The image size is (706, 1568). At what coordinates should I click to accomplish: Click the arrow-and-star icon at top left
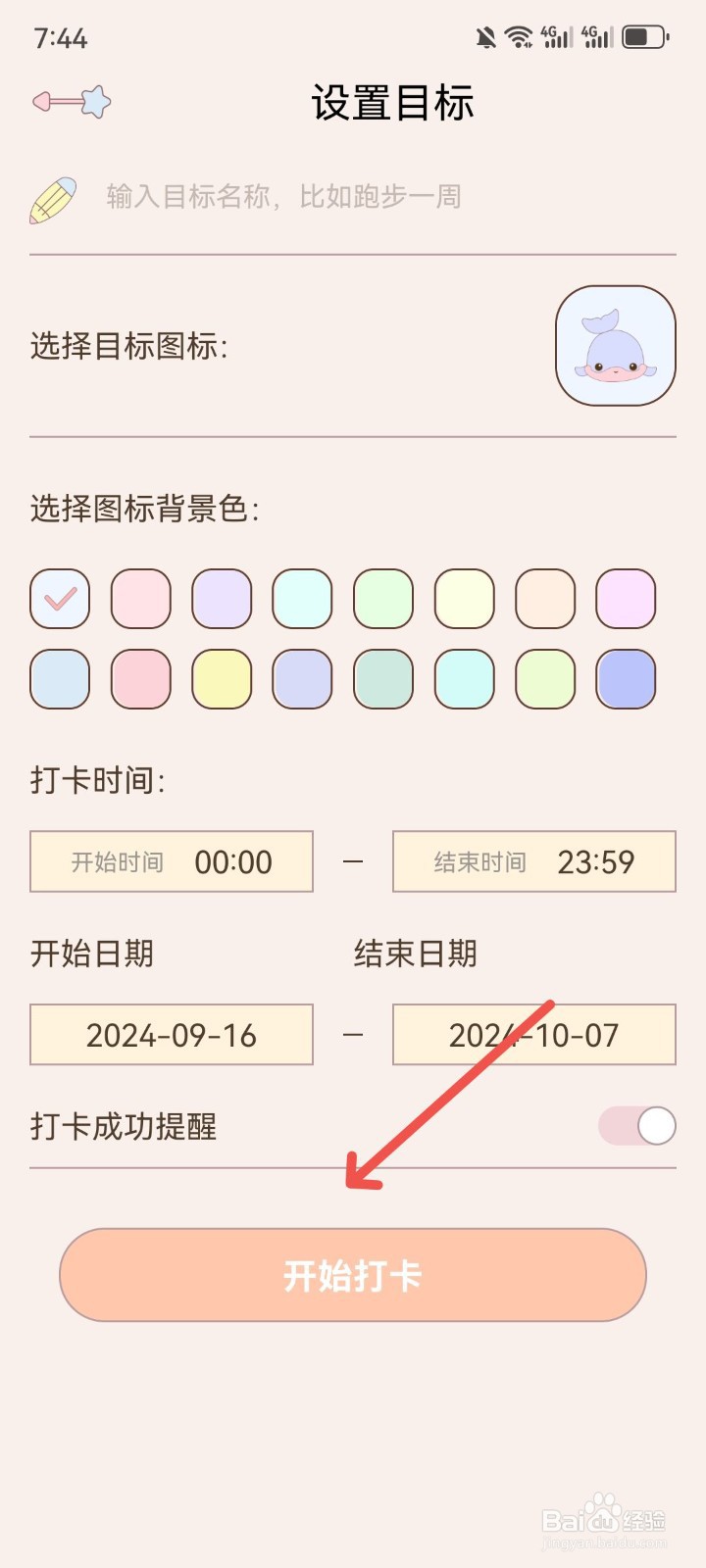[x=72, y=101]
